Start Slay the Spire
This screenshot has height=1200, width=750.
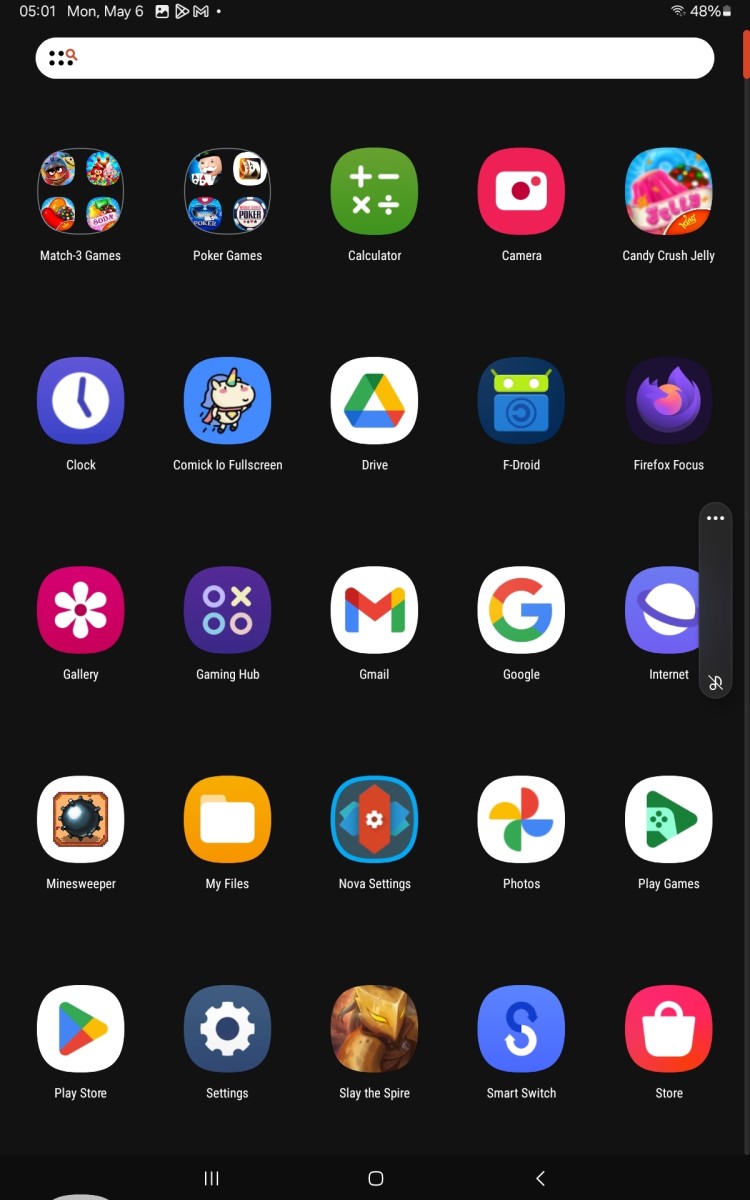[374, 1028]
